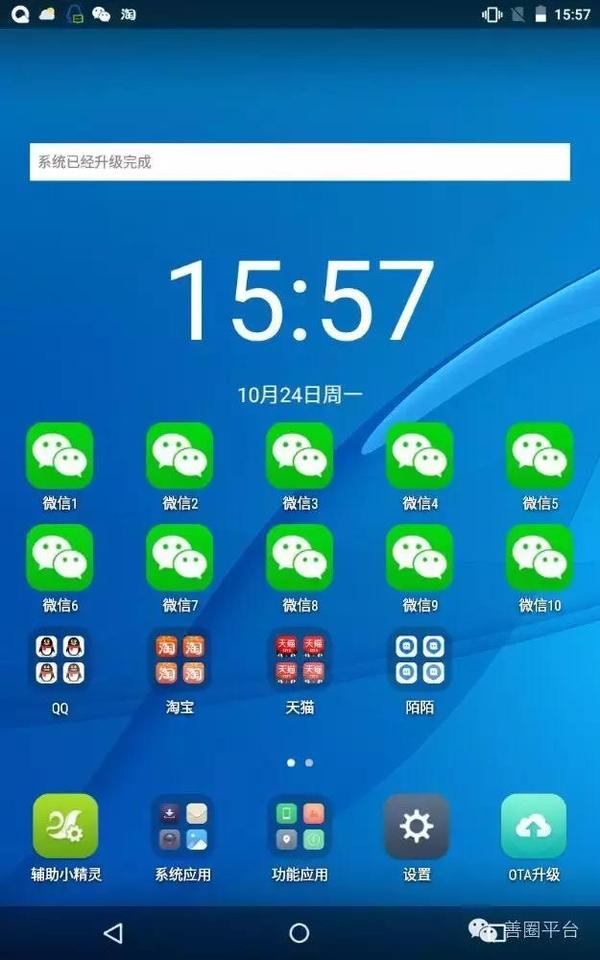600x960 pixels.
Task: Open the 功能应用 folder
Action: tap(300, 827)
